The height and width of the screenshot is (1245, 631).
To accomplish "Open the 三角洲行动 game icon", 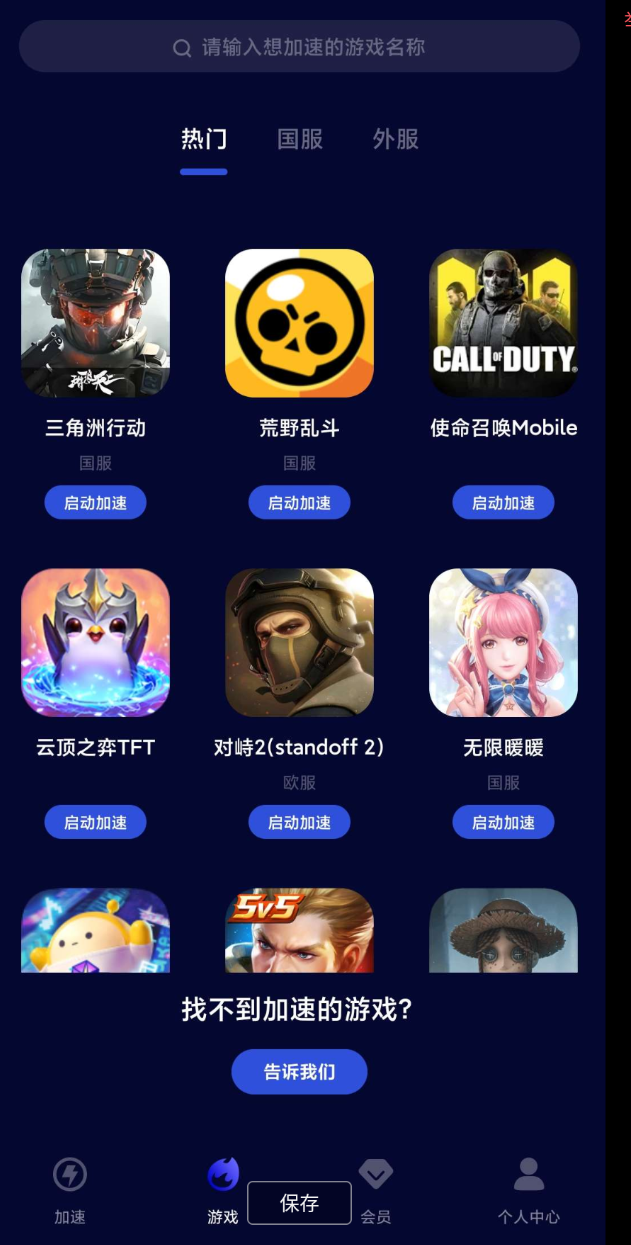I will point(95,323).
